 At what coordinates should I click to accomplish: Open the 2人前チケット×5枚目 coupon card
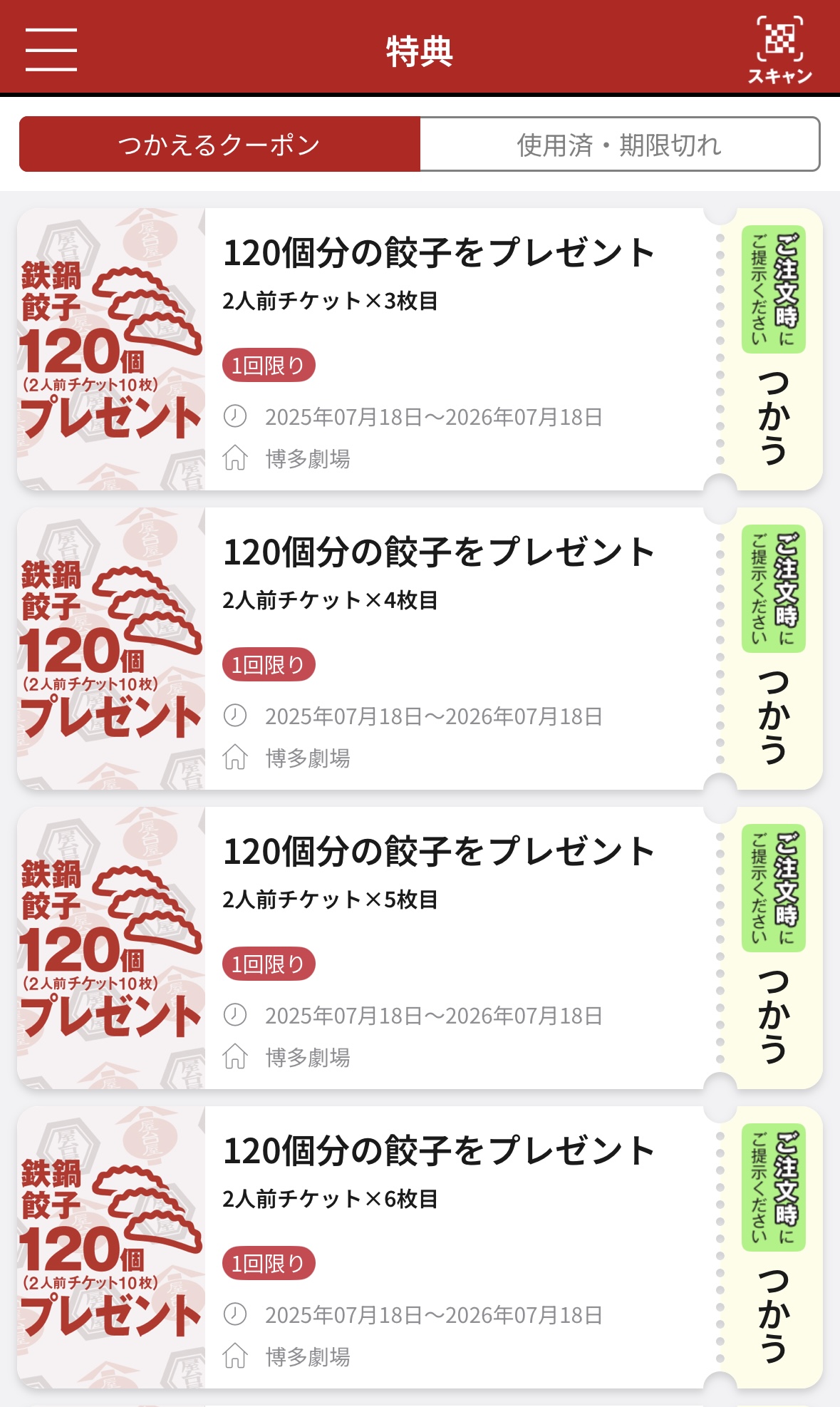438,948
